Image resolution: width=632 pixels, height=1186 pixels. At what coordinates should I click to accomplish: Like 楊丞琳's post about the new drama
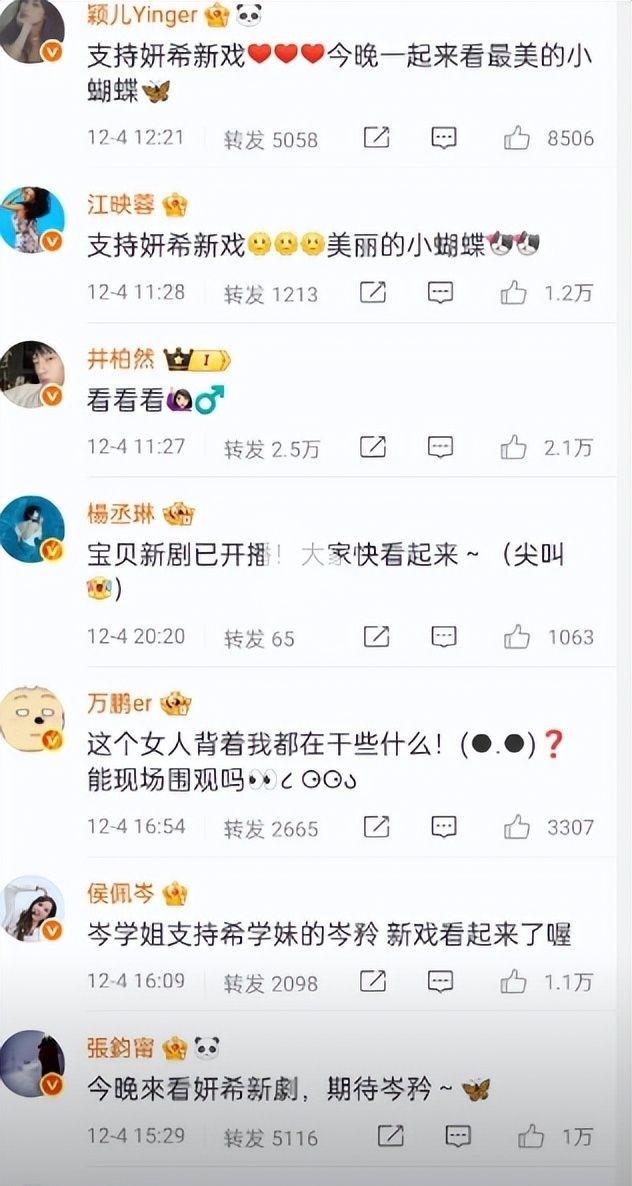(516, 636)
